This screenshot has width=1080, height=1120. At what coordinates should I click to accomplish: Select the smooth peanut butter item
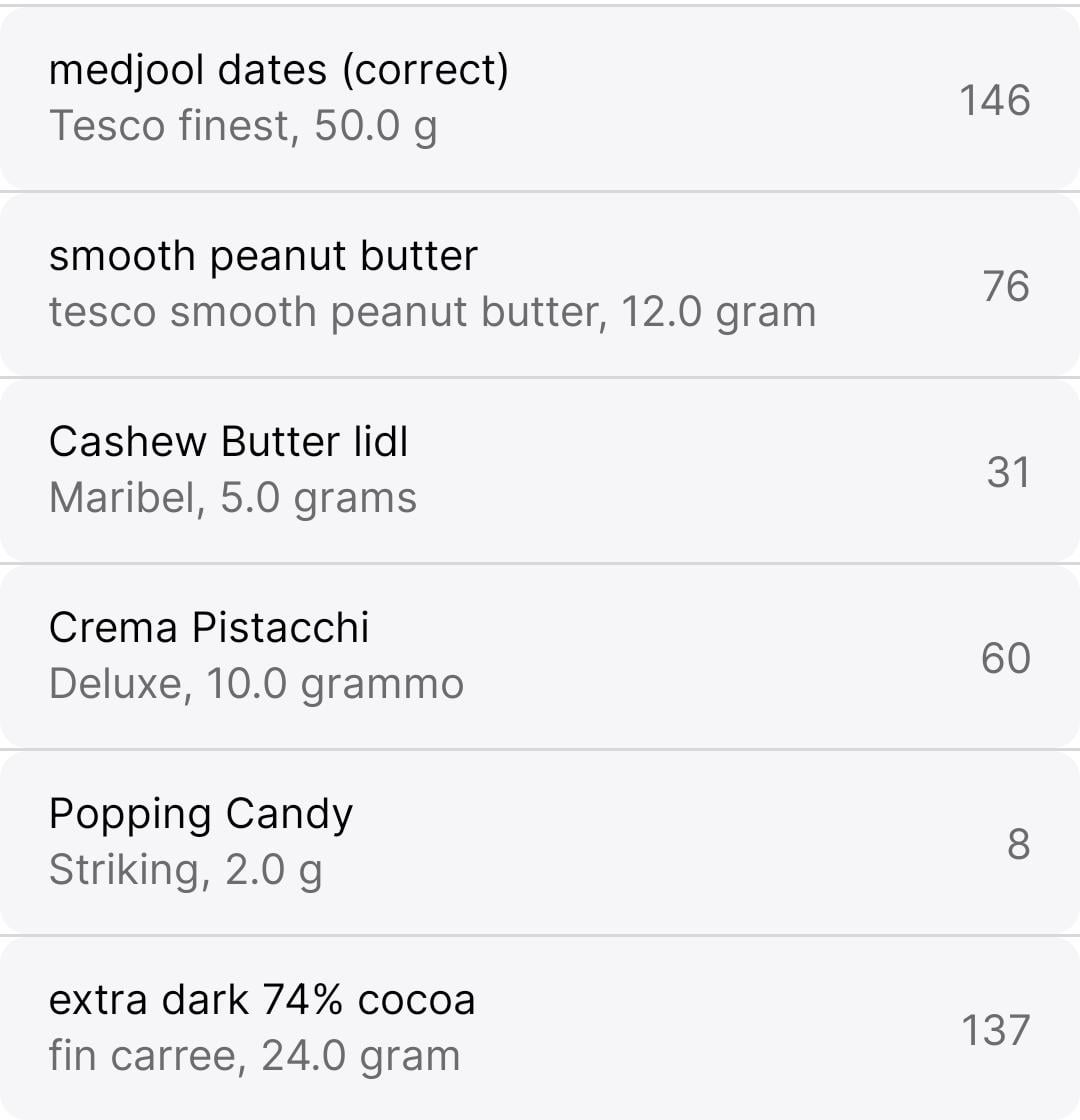[x=540, y=284]
